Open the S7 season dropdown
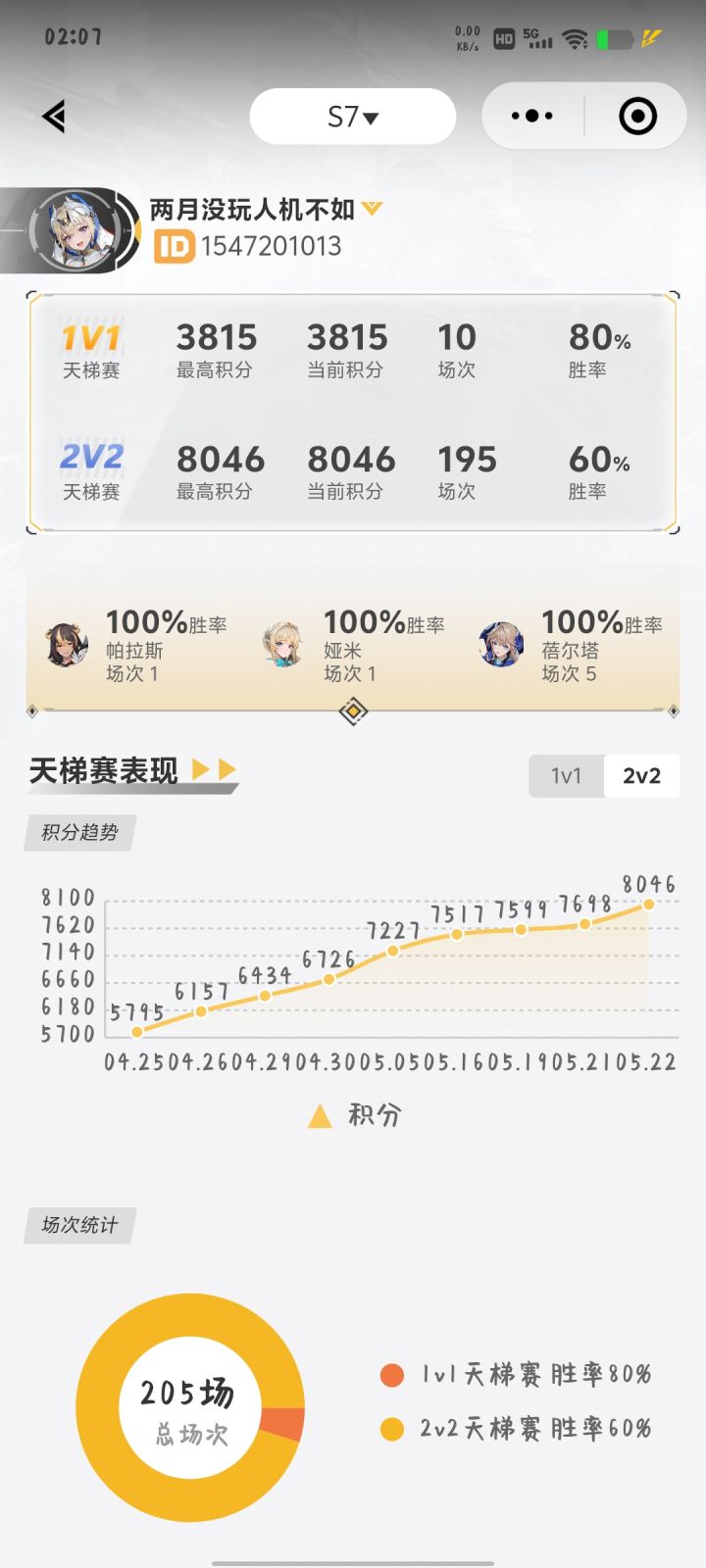 (351, 115)
